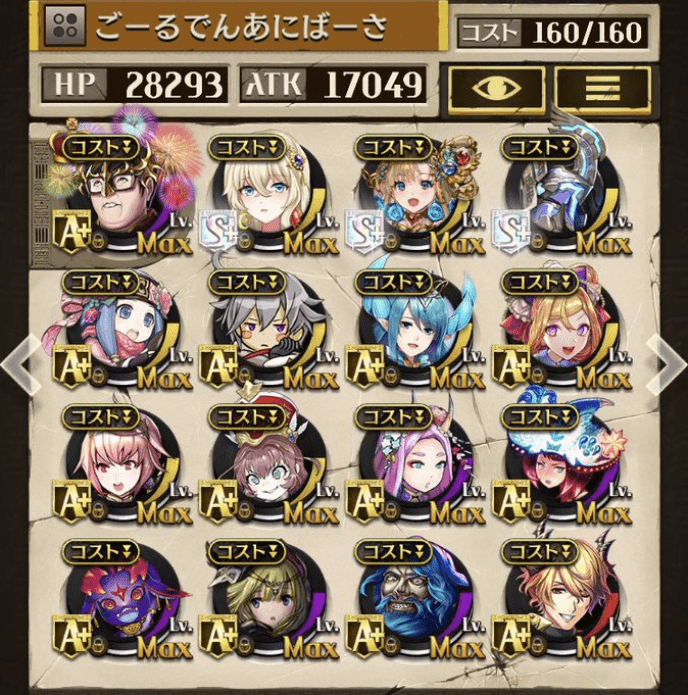Open the purple masked demon character
The width and height of the screenshot is (688, 695).
point(117,600)
